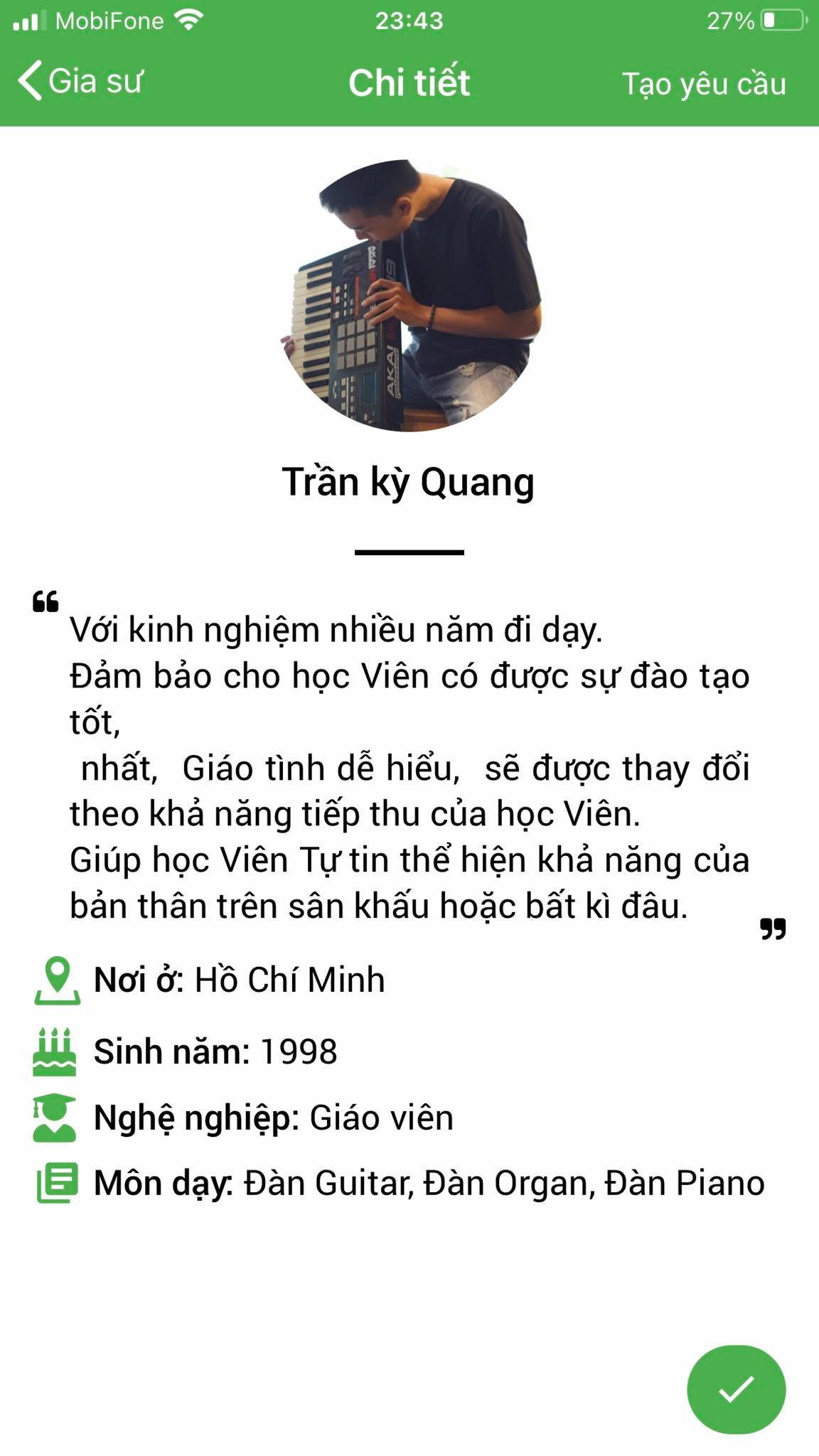Image resolution: width=819 pixels, height=1456 pixels.
Task: Tap Tạo yêu cầu in the top bar
Action: coord(704,84)
